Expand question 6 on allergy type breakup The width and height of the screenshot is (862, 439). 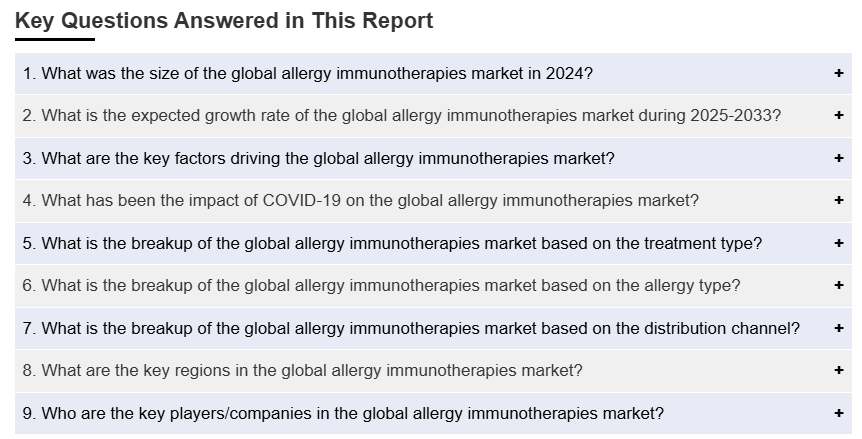click(x=838, y=285)
